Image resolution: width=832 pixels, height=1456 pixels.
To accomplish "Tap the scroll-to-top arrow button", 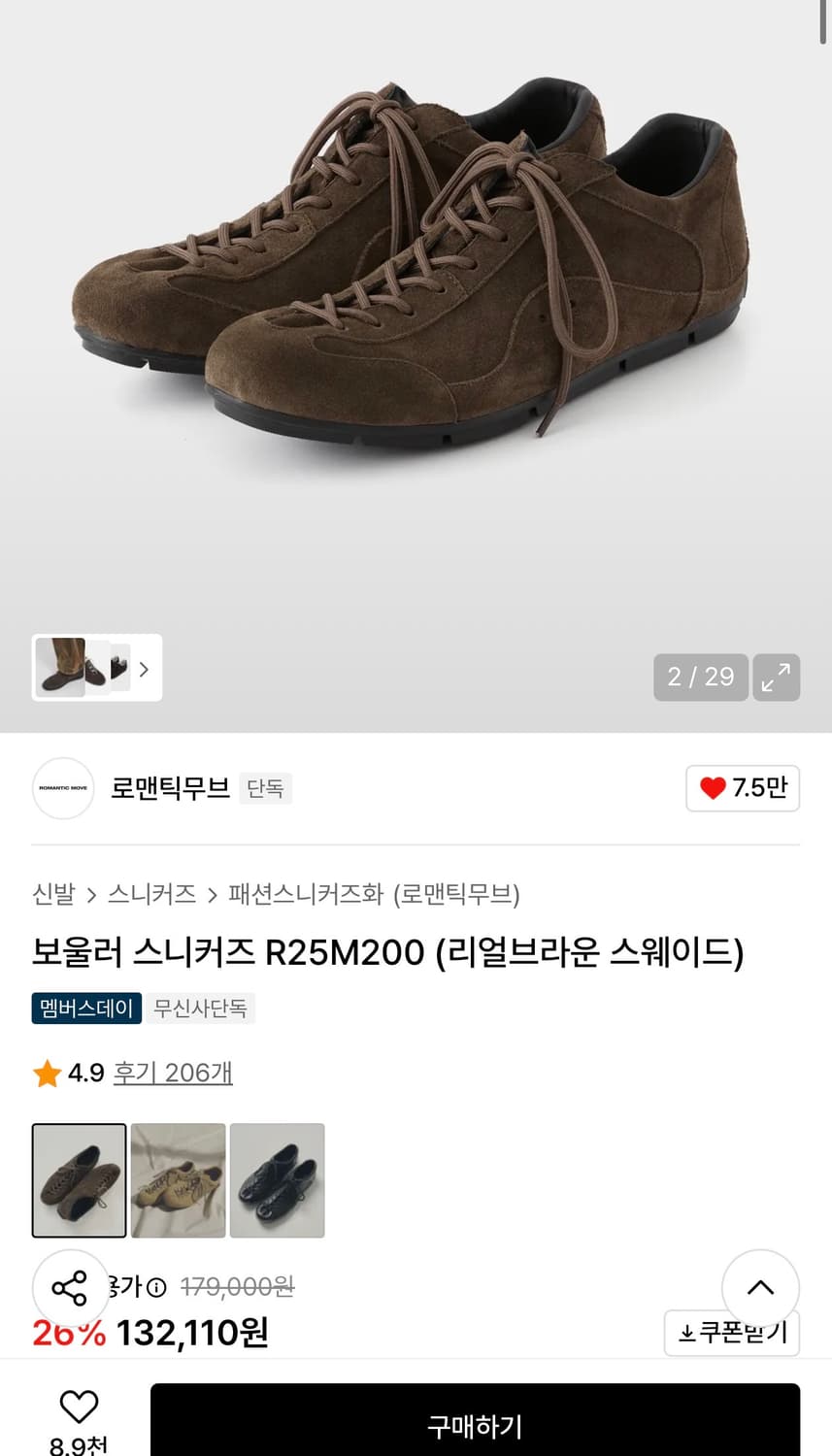I will (761, 1288).
